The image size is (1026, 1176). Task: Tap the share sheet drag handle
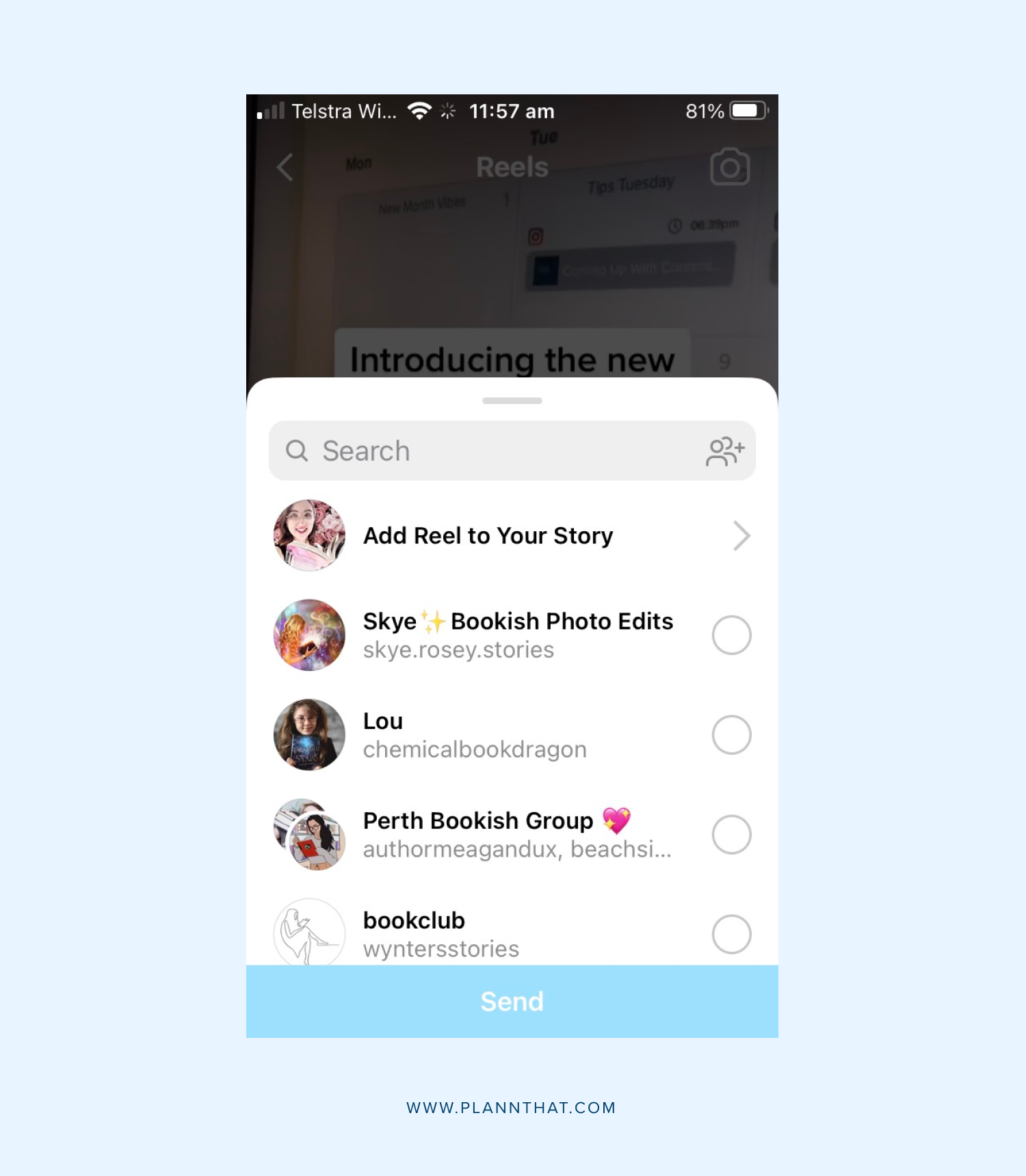(x=512, y=401)
